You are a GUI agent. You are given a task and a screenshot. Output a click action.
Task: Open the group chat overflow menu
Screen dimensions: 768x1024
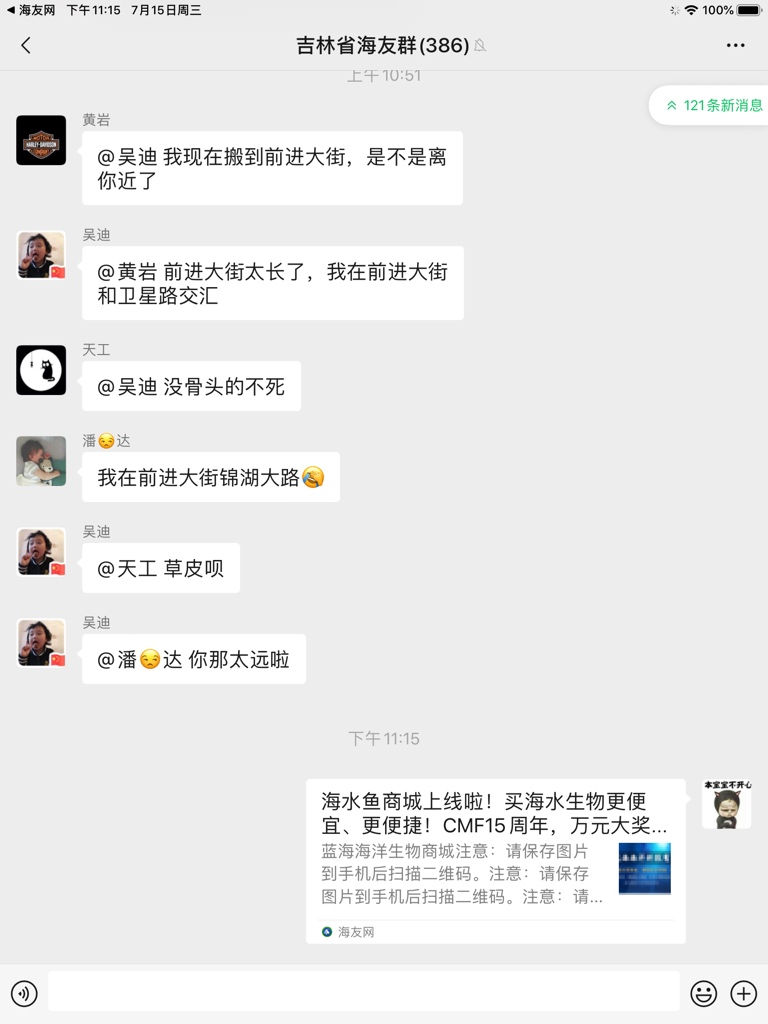735,45
